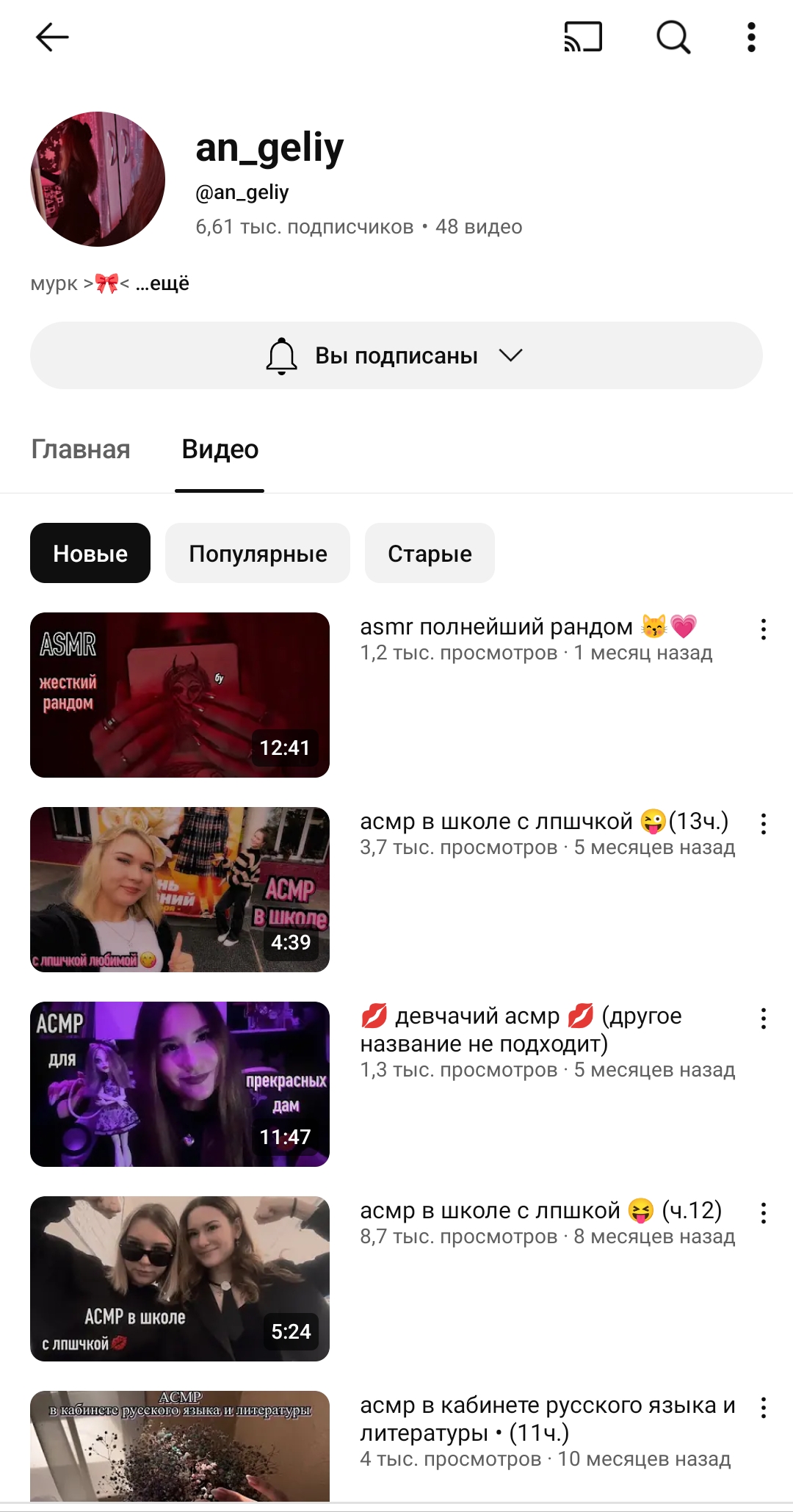This screenshot has height=1512, width=793.
Task: Open the cast to device icon
Action: (583, 37)
